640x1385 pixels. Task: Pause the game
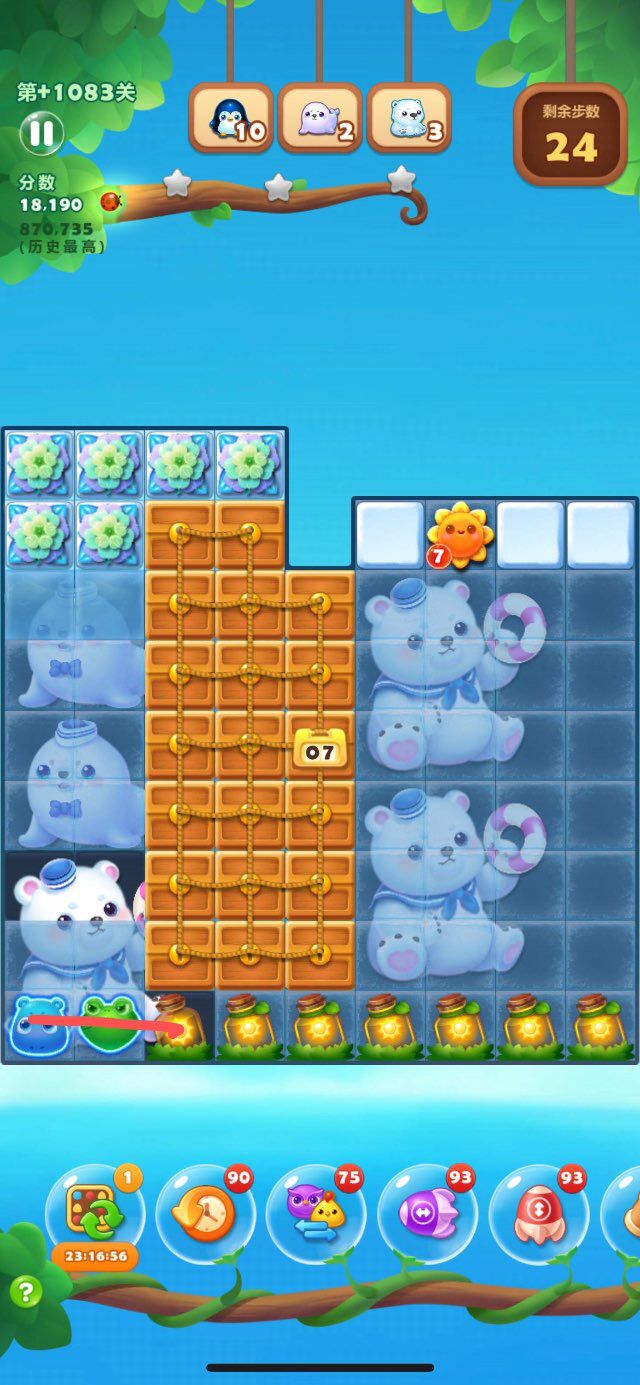pos(41,133)
